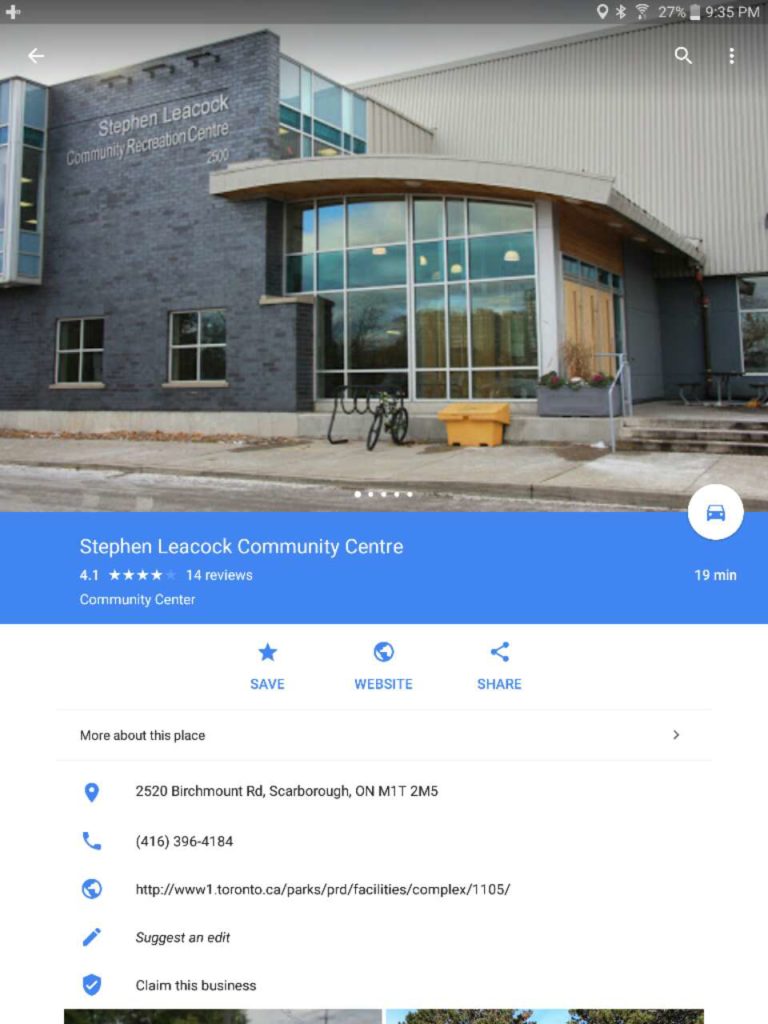
Task: Share this place
Action: click(x=499, y=666)
